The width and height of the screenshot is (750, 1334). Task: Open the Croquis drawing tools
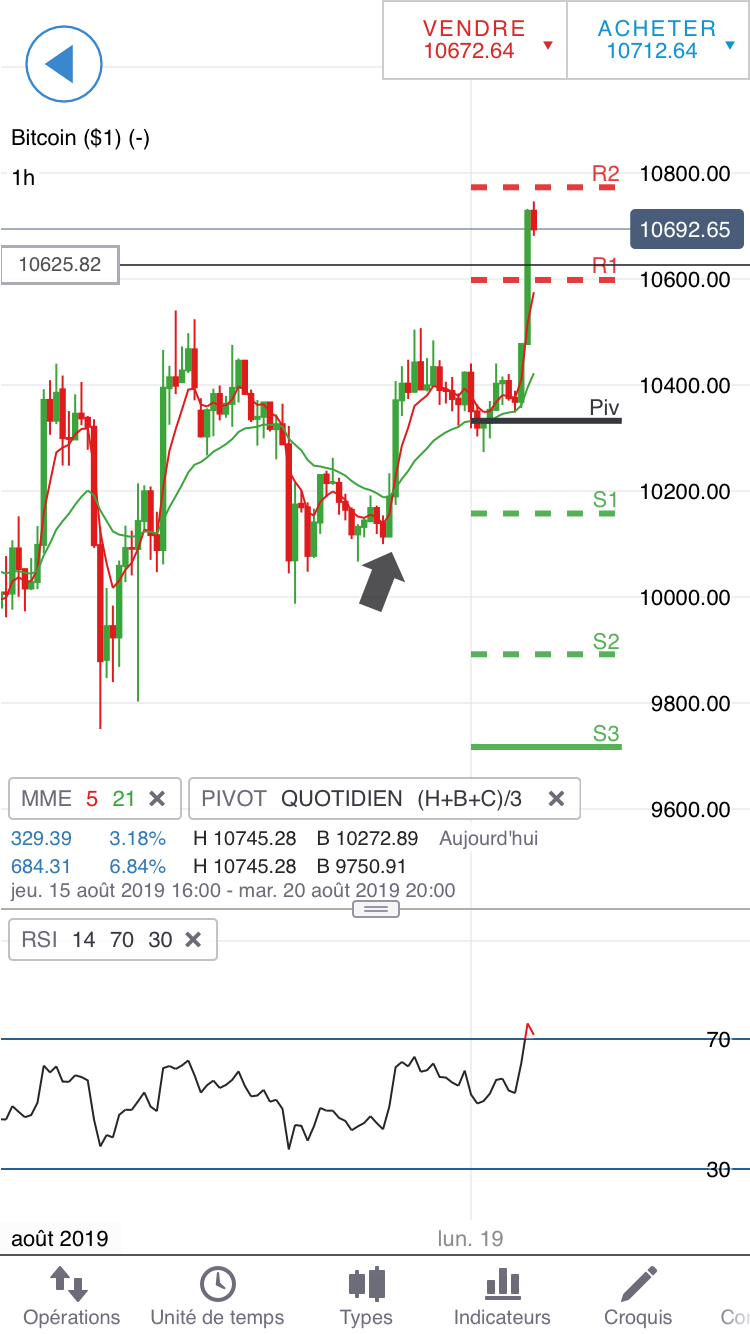point(638,1297)
